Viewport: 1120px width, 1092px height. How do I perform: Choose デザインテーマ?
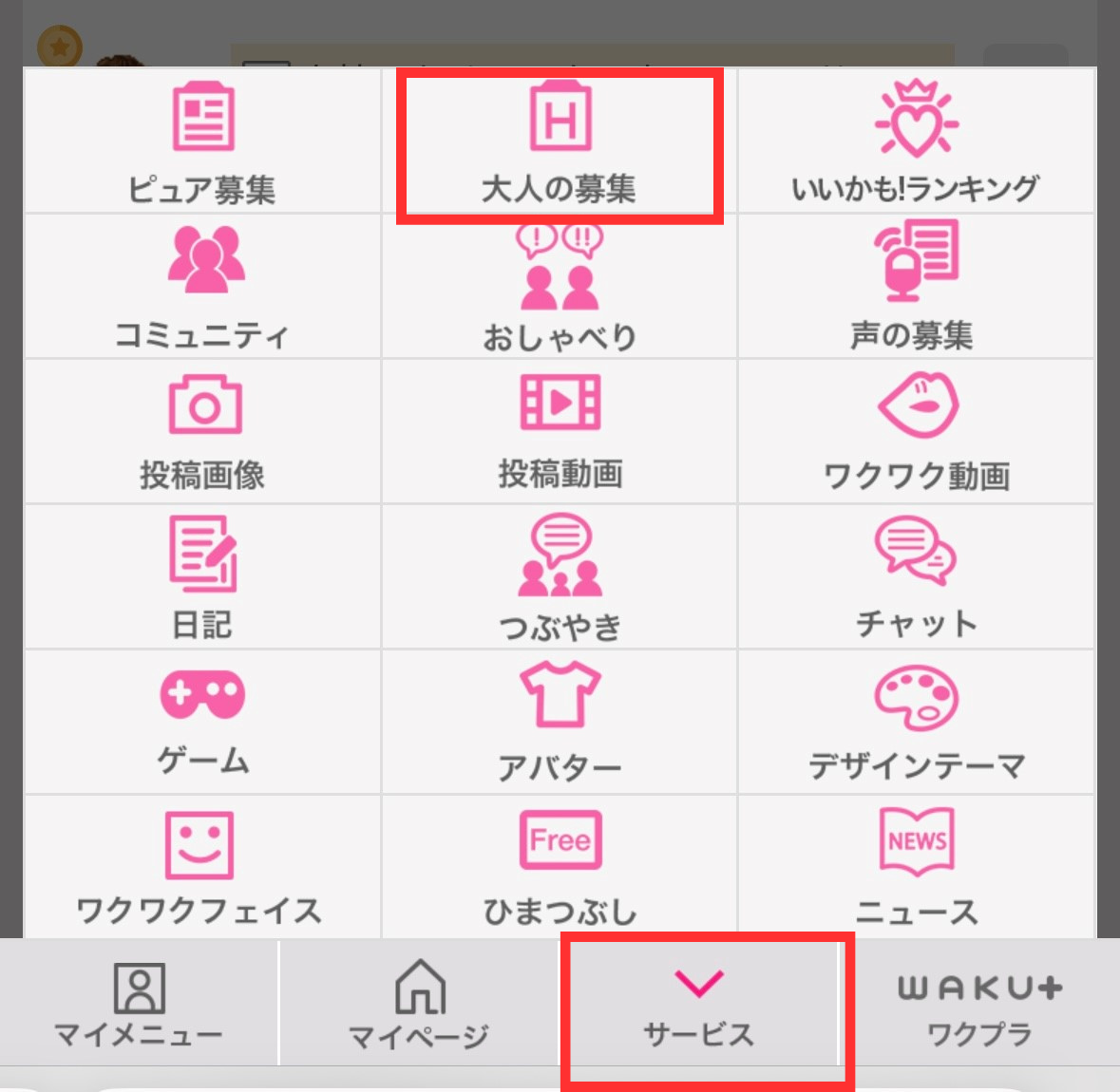point(916,722)
